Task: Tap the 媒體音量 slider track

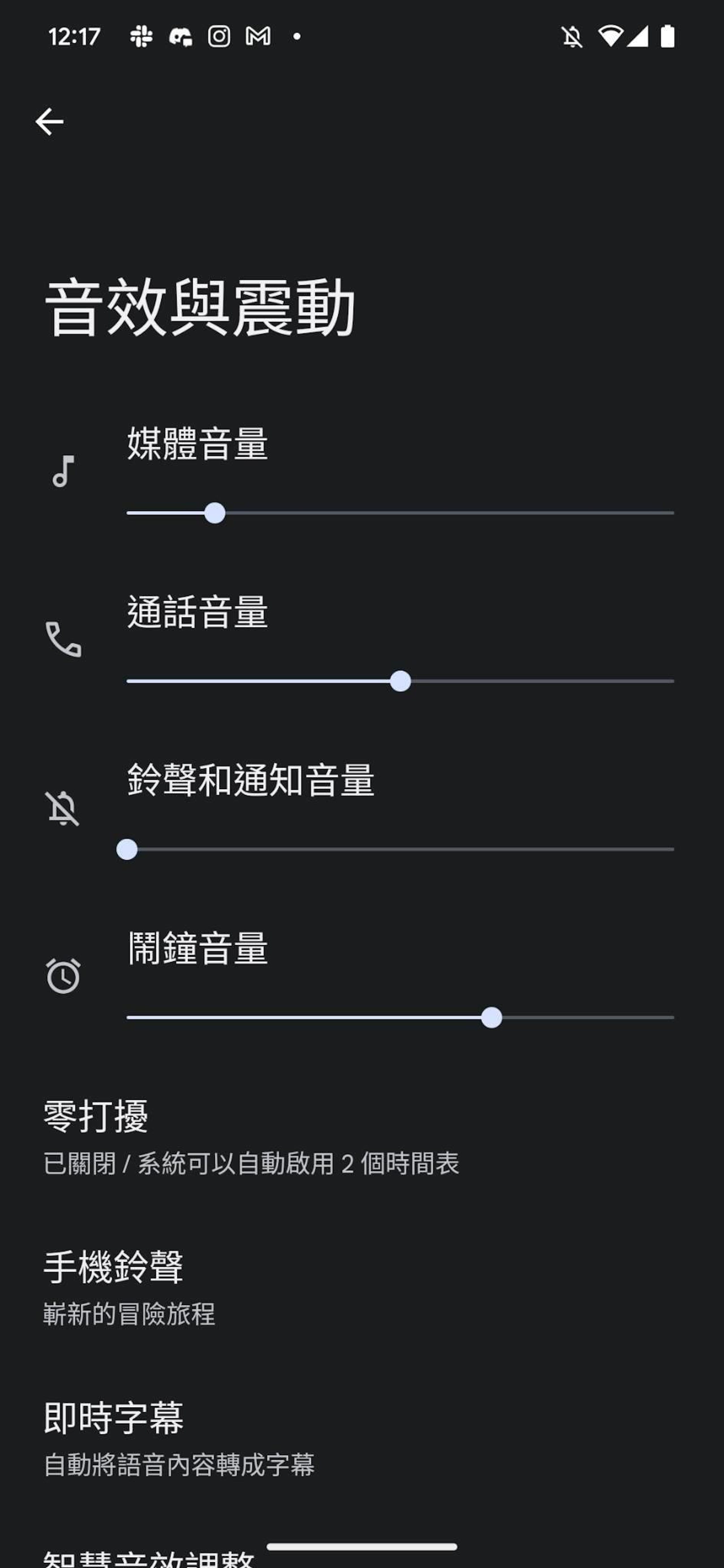Action: pyautogui.click(x=400, y=513)
